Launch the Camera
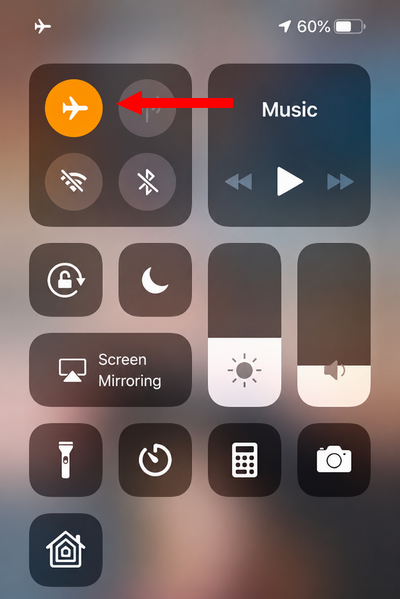400x599 pixels. [334, 460]
